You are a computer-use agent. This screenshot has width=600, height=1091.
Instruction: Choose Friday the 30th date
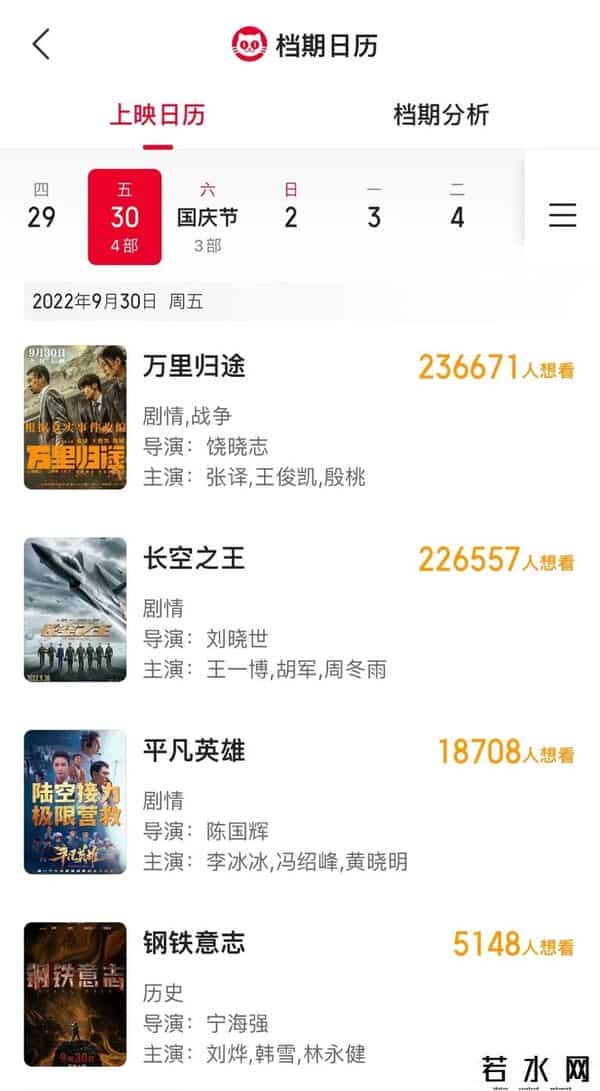124,216
